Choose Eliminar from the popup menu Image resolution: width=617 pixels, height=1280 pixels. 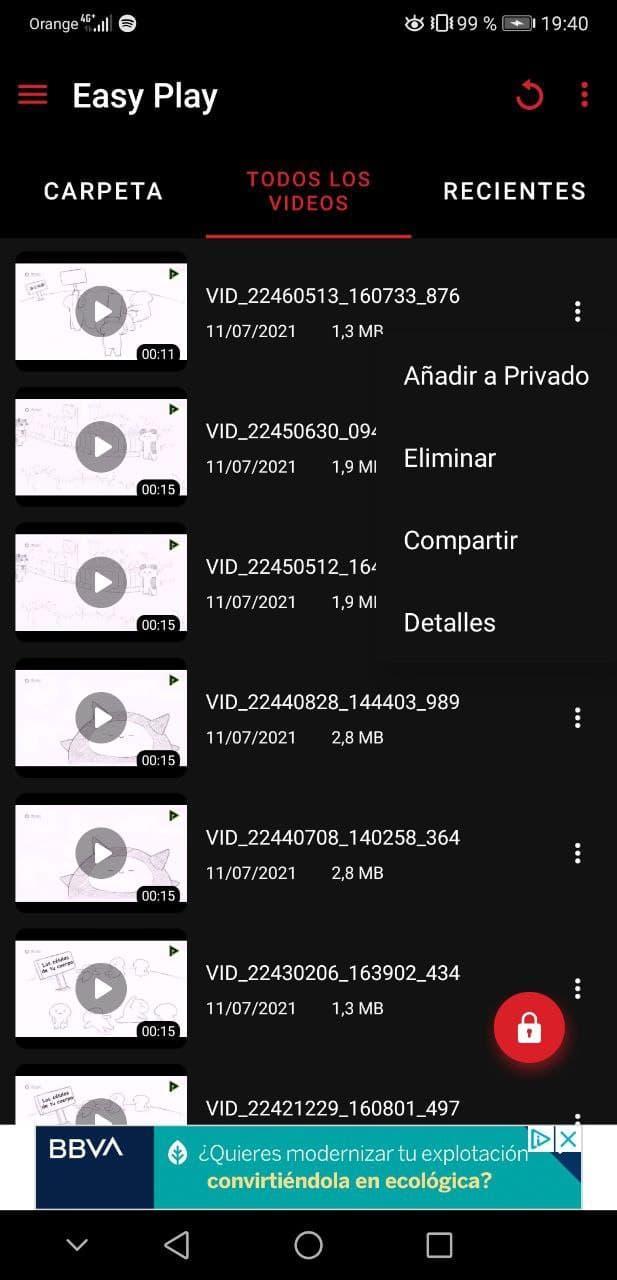(x=450, y=459)
